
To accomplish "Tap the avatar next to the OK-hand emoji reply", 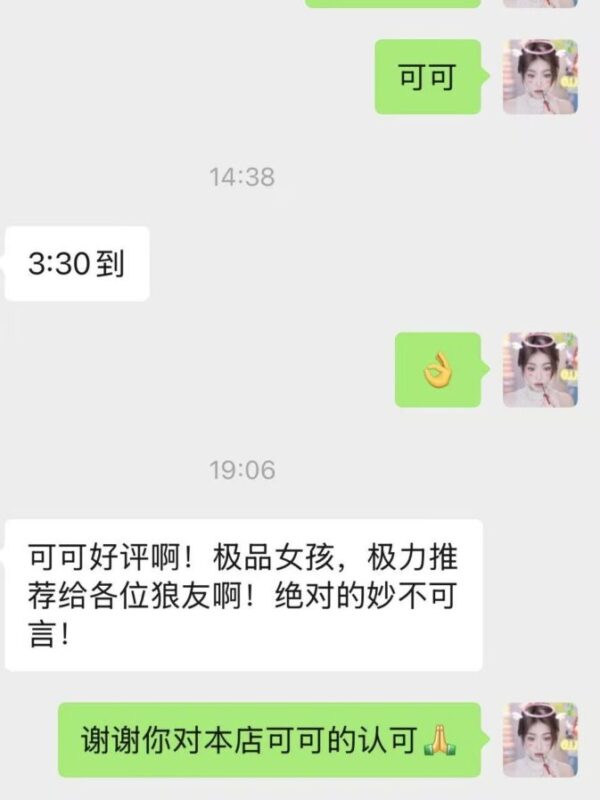I will pyautogui.click(x=540, y=370).
